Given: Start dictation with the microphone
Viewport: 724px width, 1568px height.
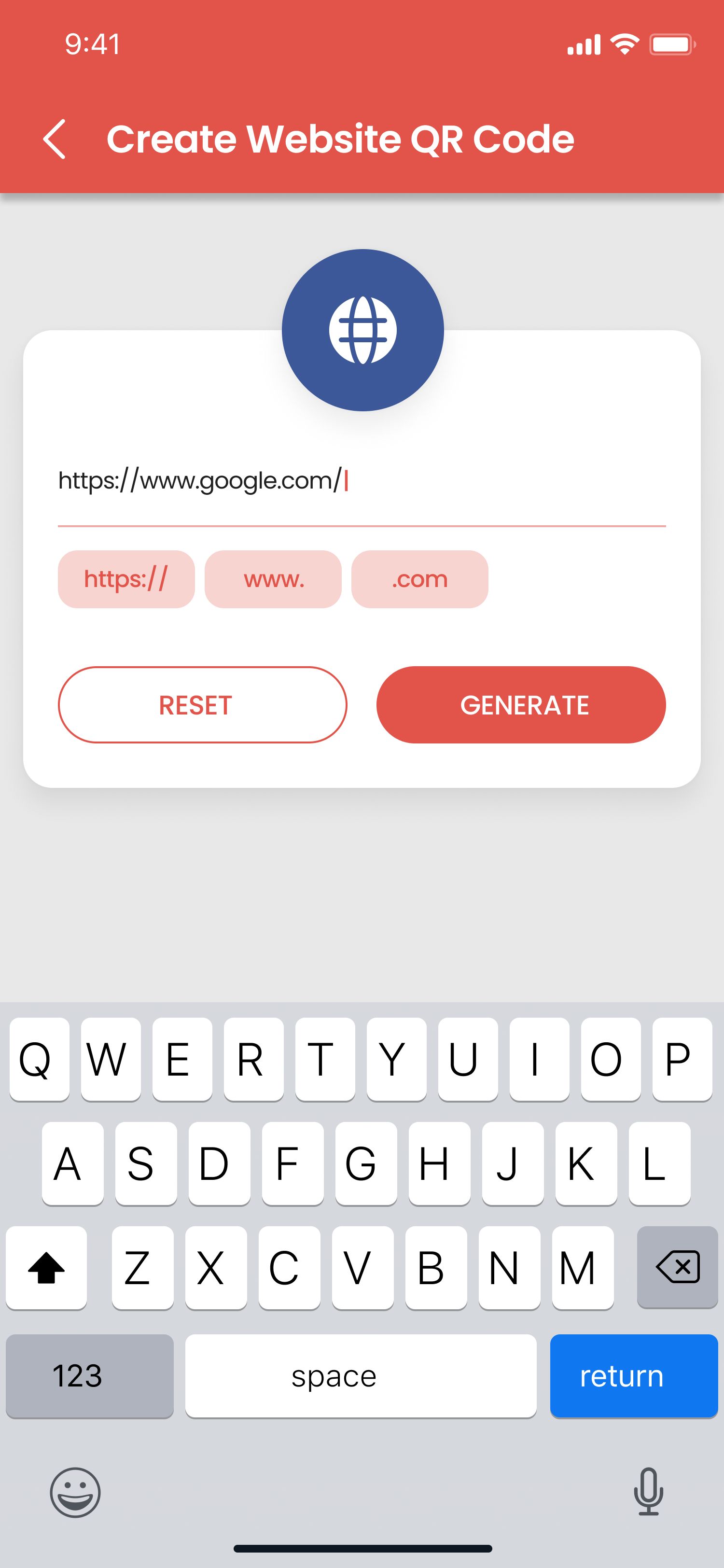Looking at the screenshot, I should [648, 1491].
